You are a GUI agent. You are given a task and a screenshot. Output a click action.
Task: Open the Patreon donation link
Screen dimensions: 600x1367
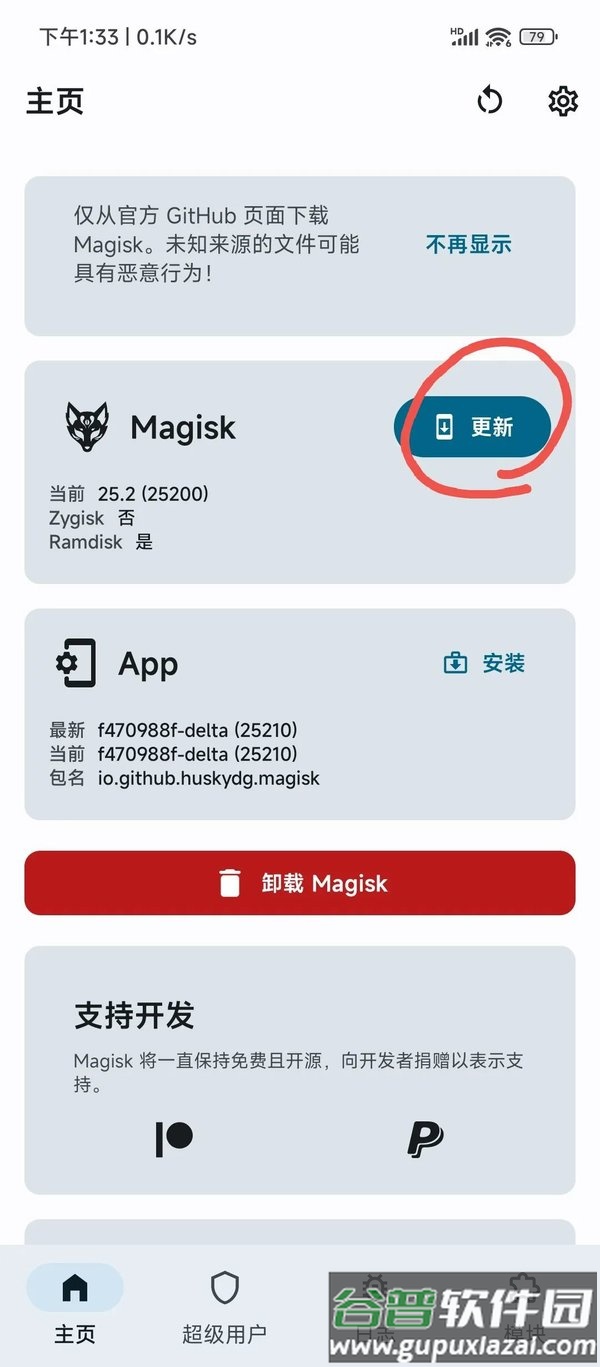click(x=174, y=1138)
